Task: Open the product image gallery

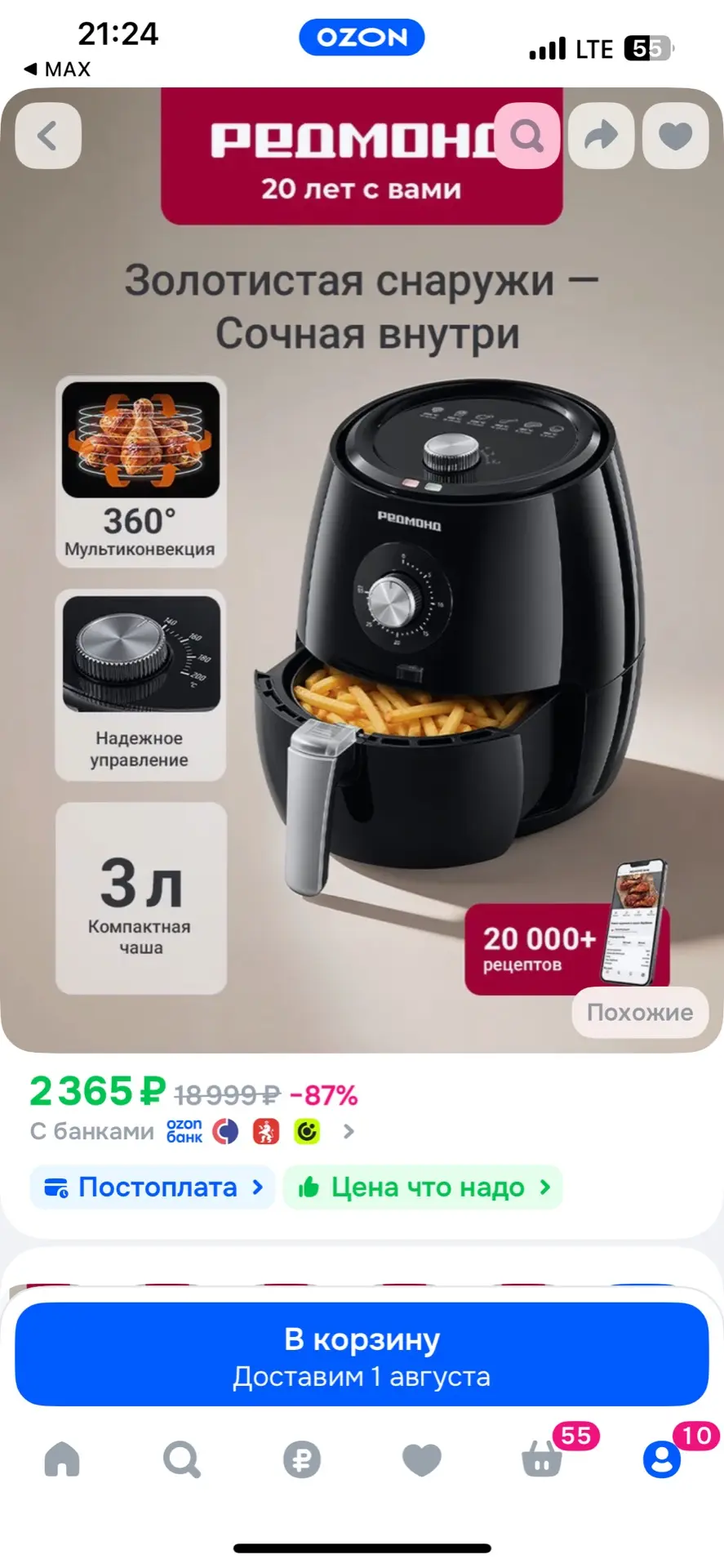Action: coord(362,570)
